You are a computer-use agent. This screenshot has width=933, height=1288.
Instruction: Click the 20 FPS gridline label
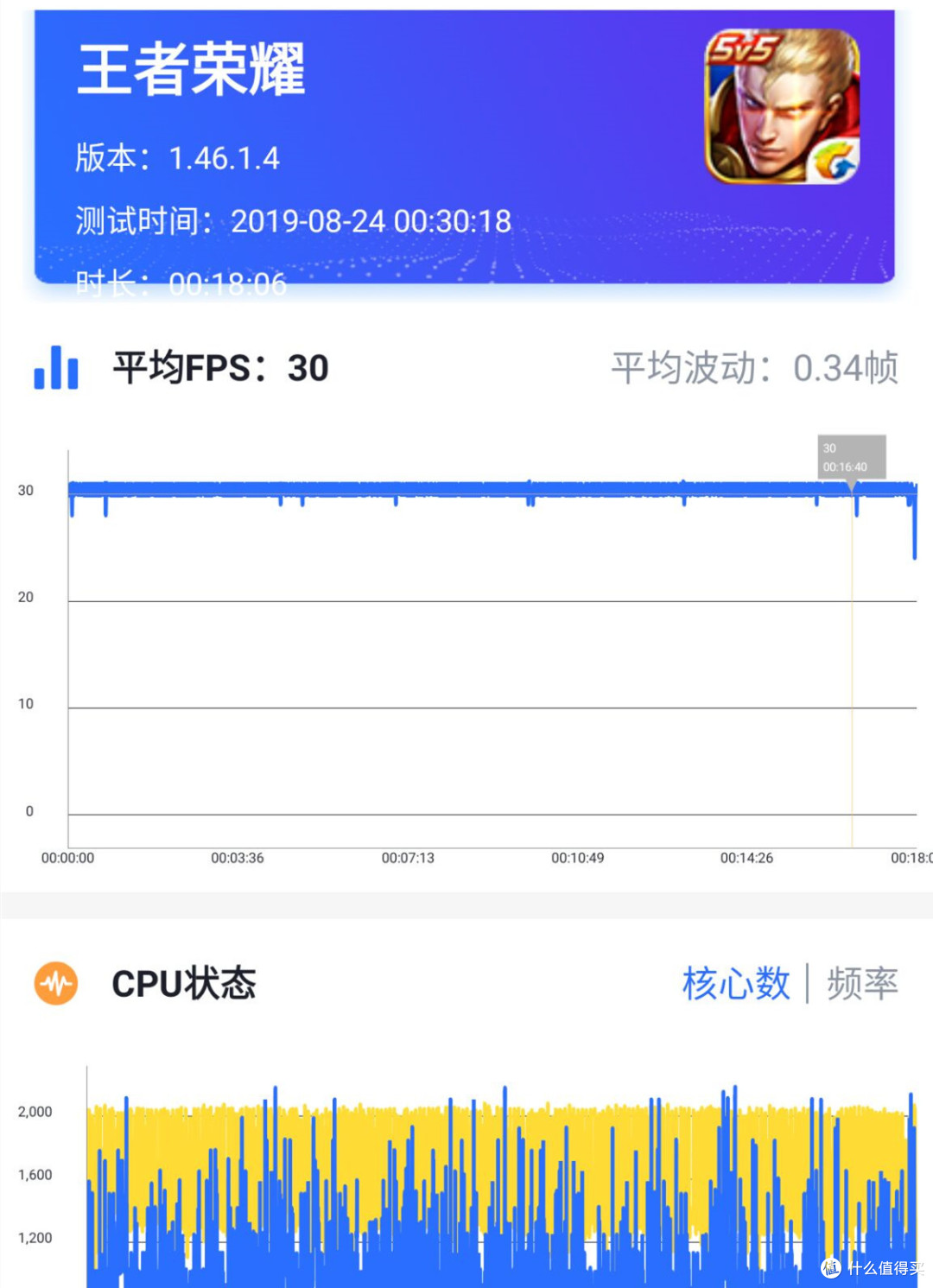pos(28,595)
